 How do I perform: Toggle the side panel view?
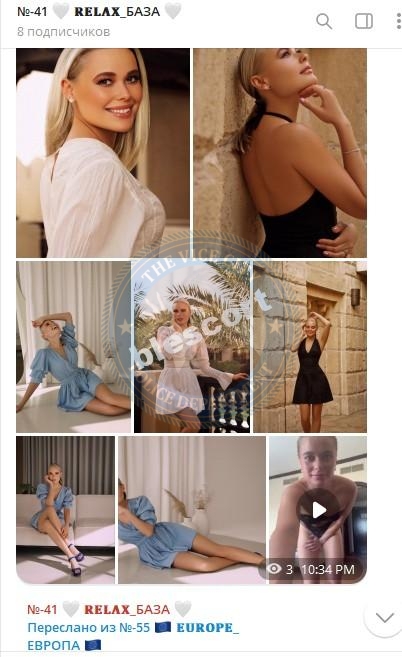pyautogui.click(x=363, y=21)
